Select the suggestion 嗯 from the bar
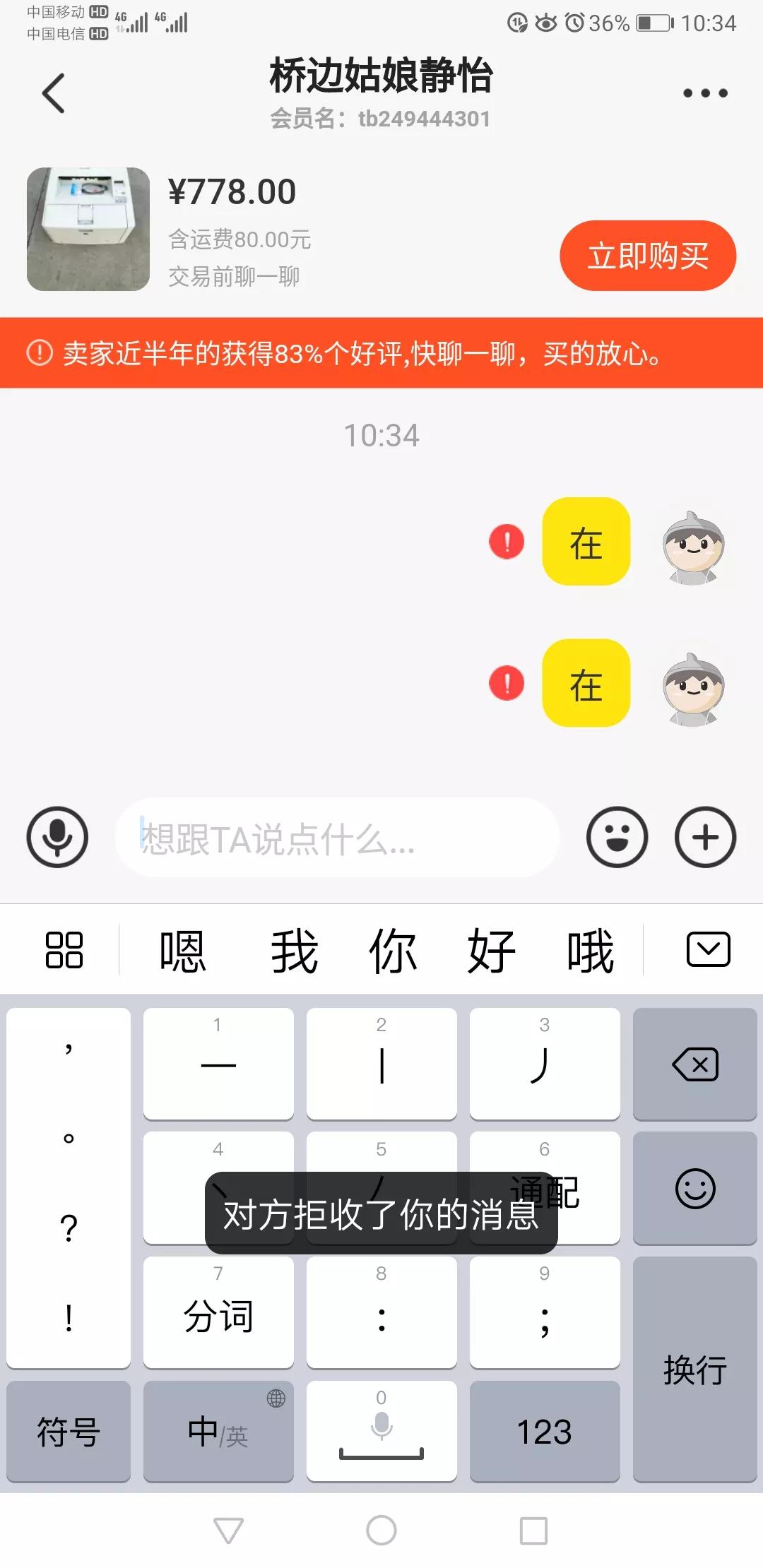The image size is (763, 1568). click(x=182, y=950)
